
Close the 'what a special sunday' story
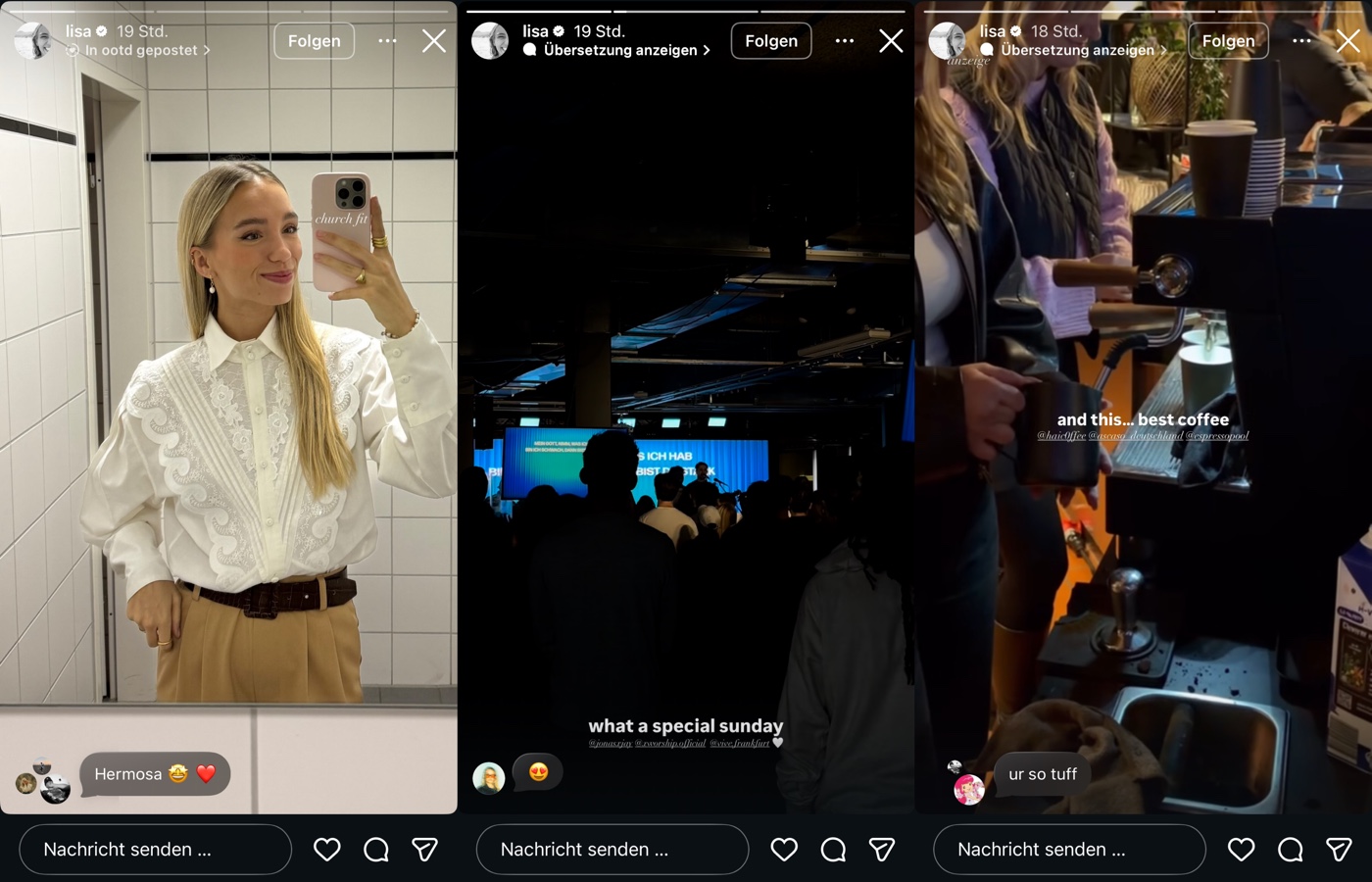point(891,41)
